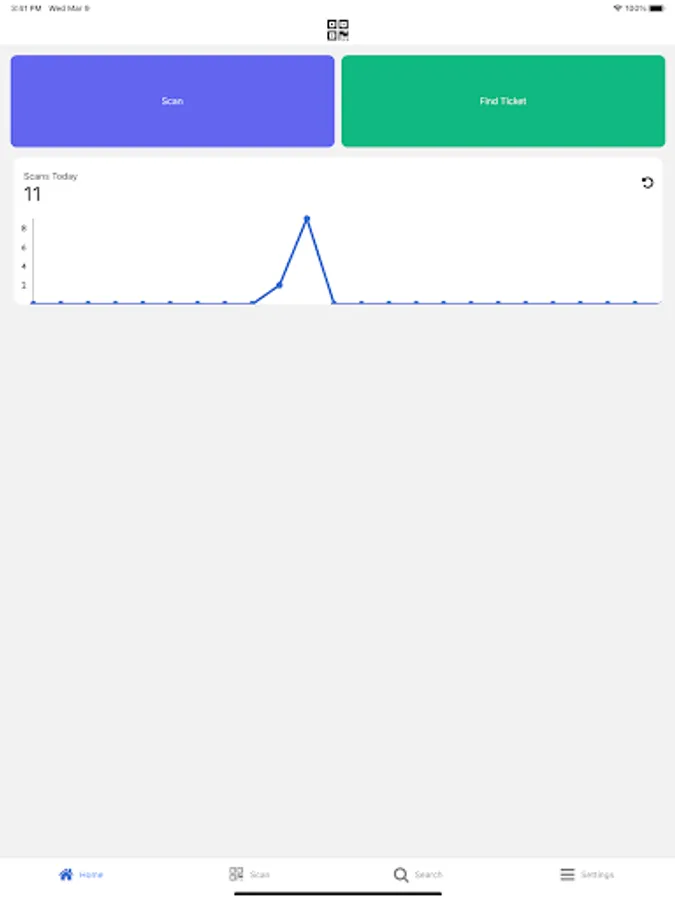Screen dimensions: 675x900
Task: Switch to the Home tab
Action: [x=81, y=874]
